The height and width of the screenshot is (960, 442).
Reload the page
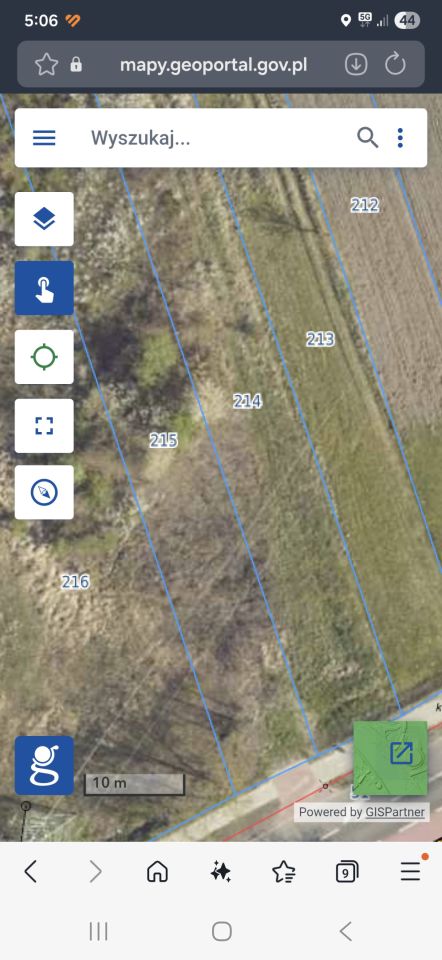[x=395, y=64]
